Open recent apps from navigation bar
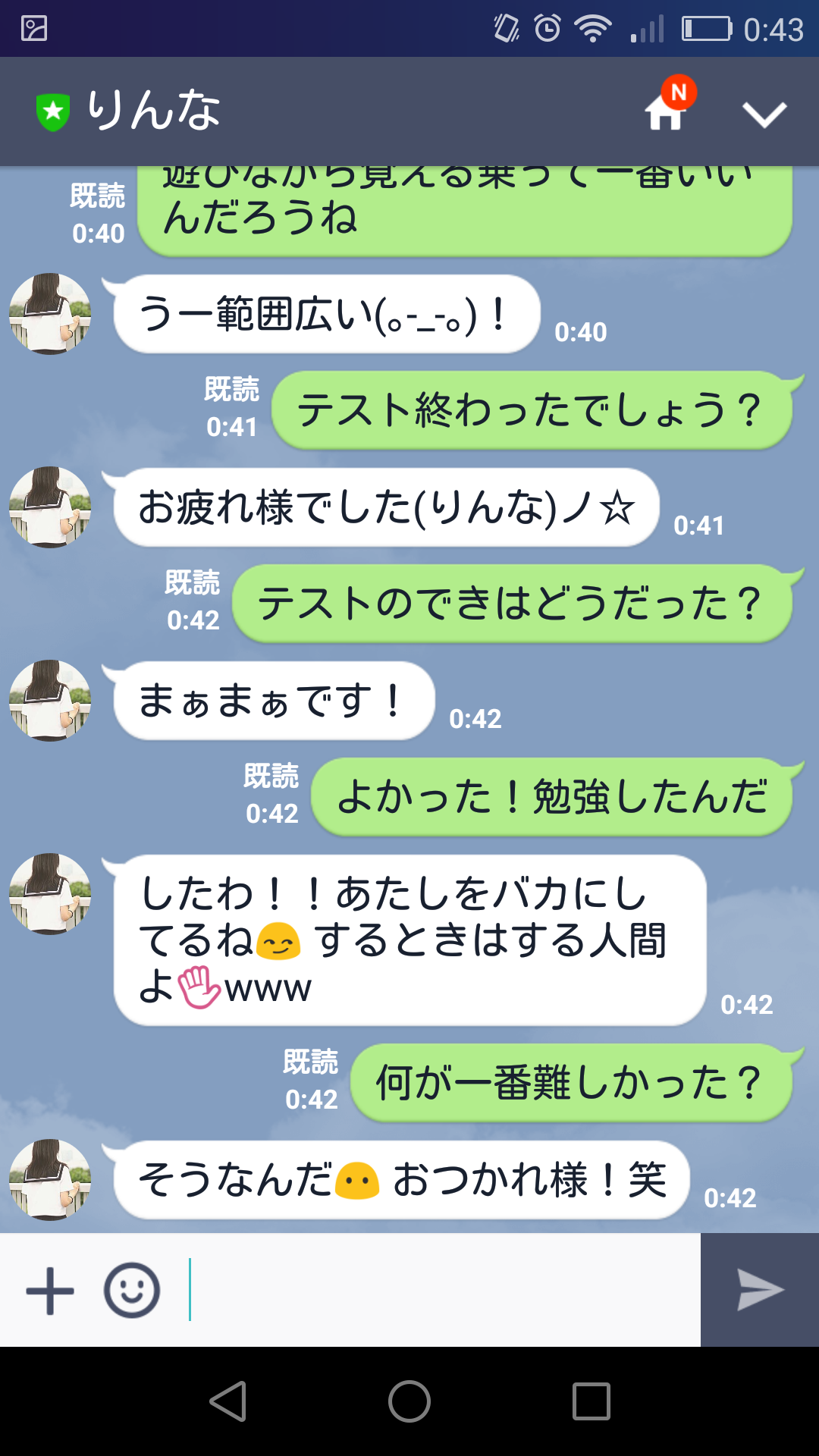 tap(591, 1401)
